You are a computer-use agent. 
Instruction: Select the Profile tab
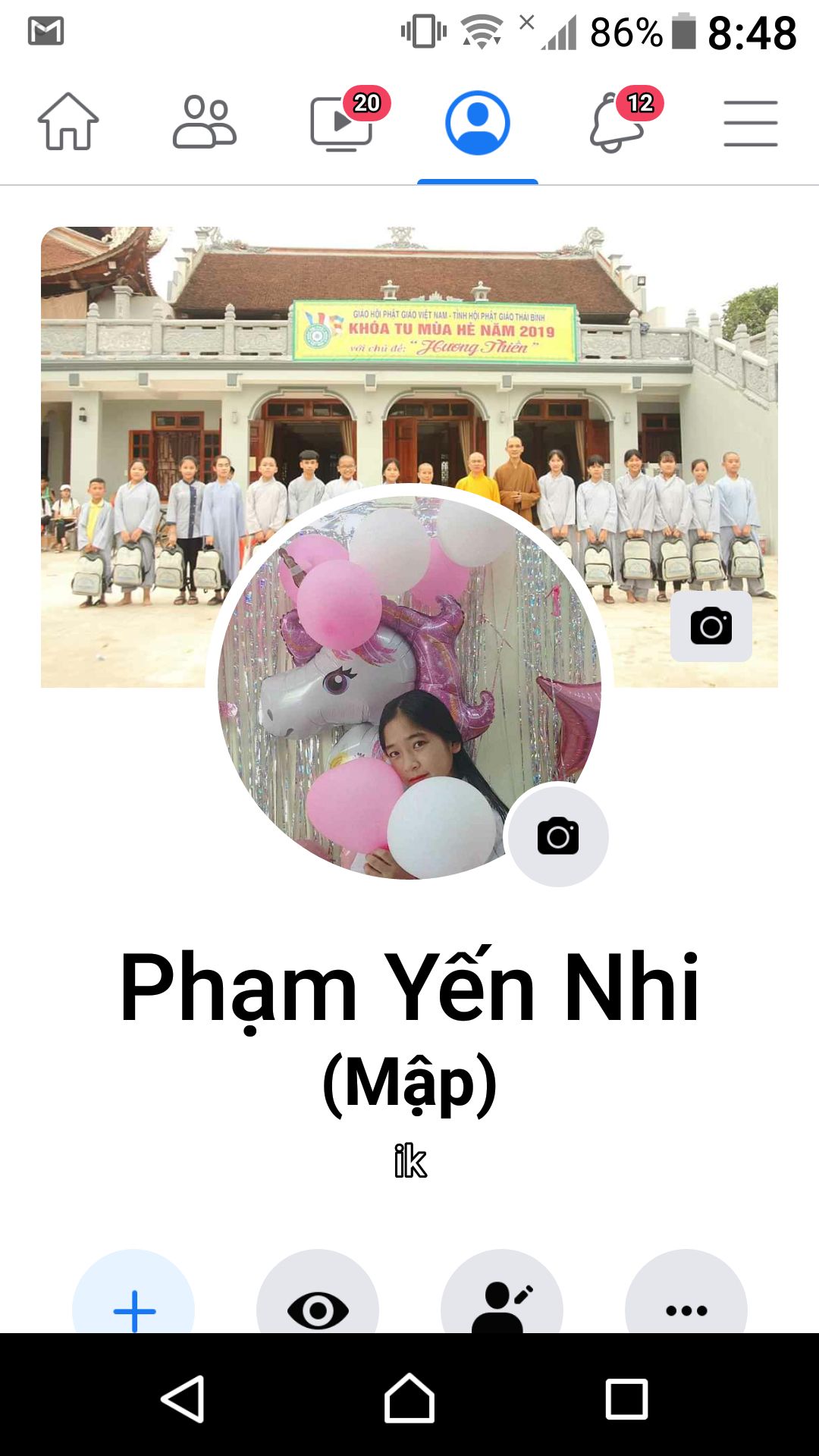[477, 123]
